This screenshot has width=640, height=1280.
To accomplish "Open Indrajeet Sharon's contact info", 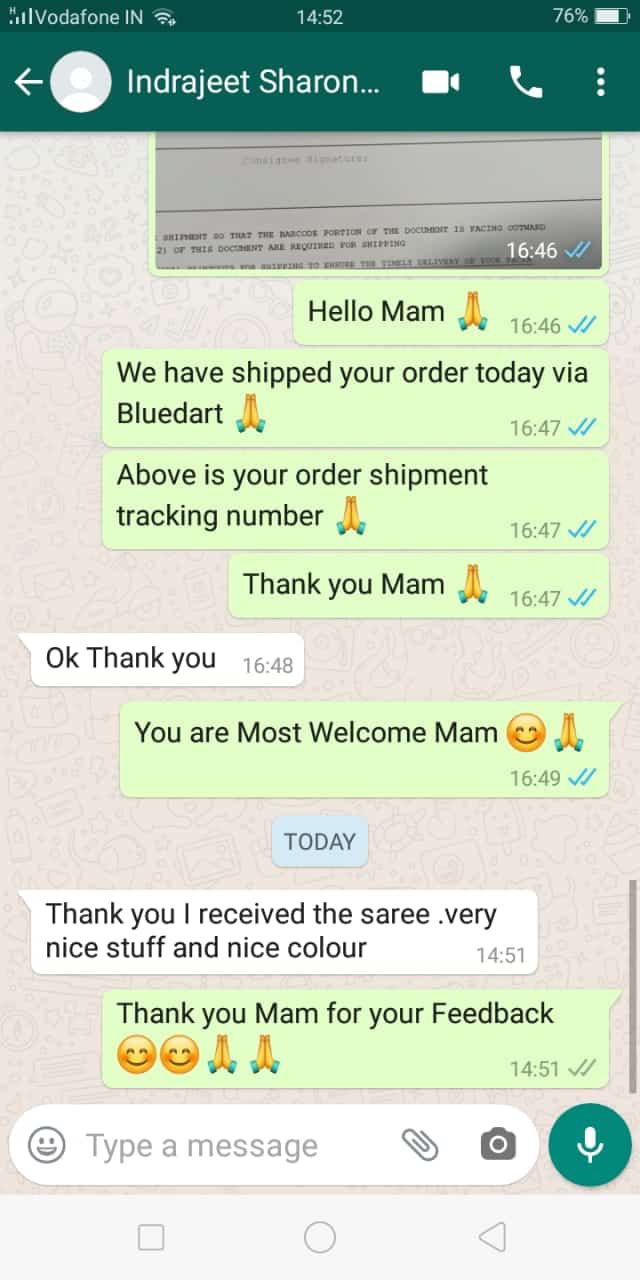I will point(252,82).
